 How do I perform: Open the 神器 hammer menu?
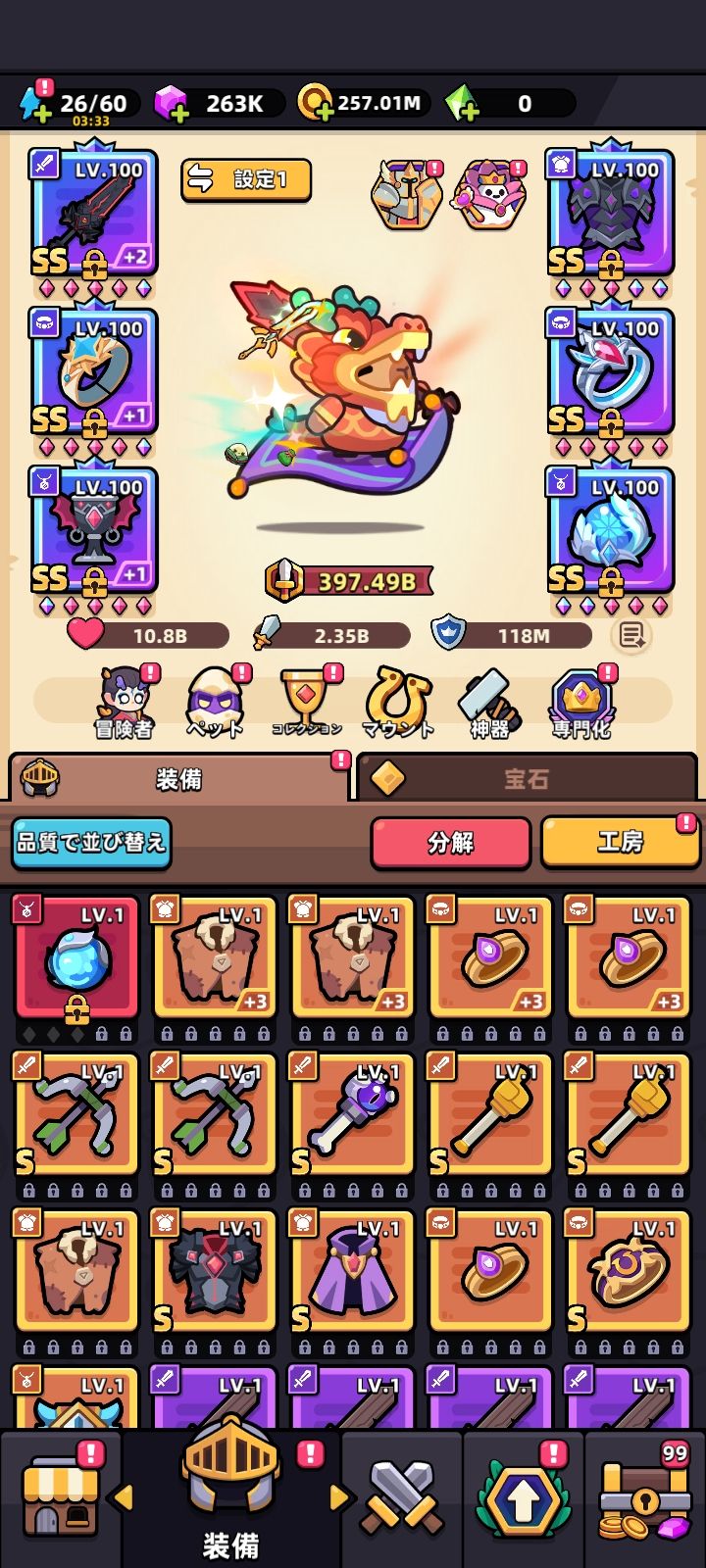[488, 702]
